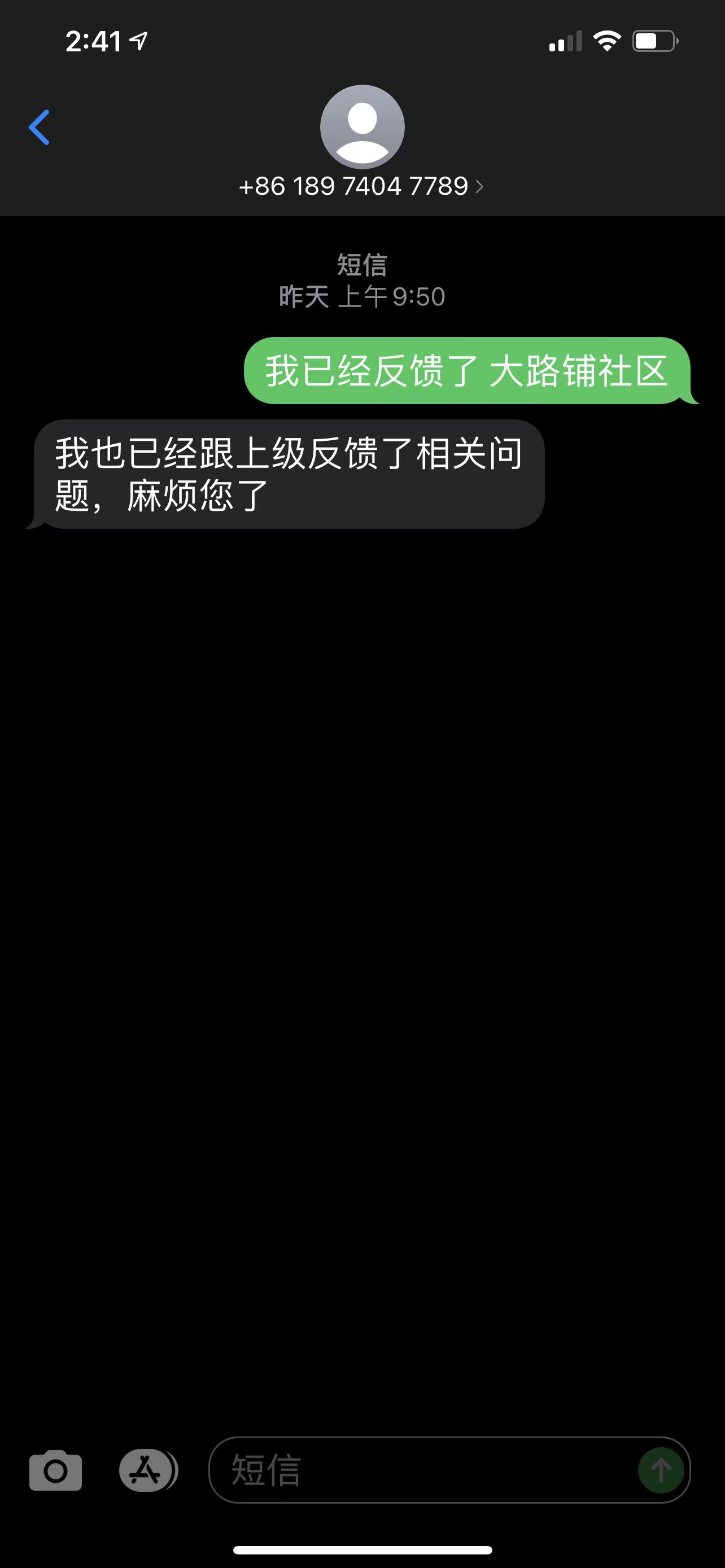Open the App Store apps drawer
Viewport: 725px width, 1568px height.
coord(146,1470)
